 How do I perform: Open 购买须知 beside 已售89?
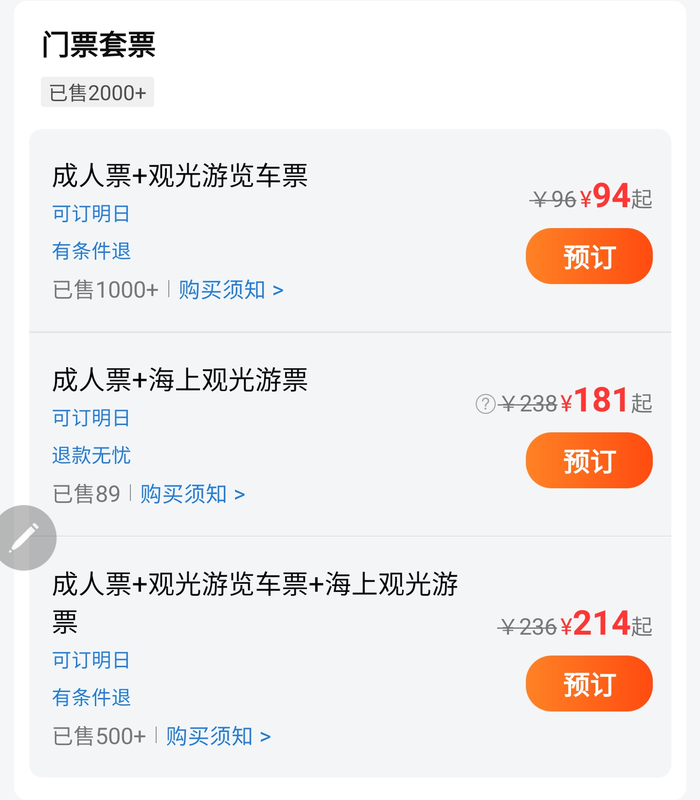coord(192,494)
